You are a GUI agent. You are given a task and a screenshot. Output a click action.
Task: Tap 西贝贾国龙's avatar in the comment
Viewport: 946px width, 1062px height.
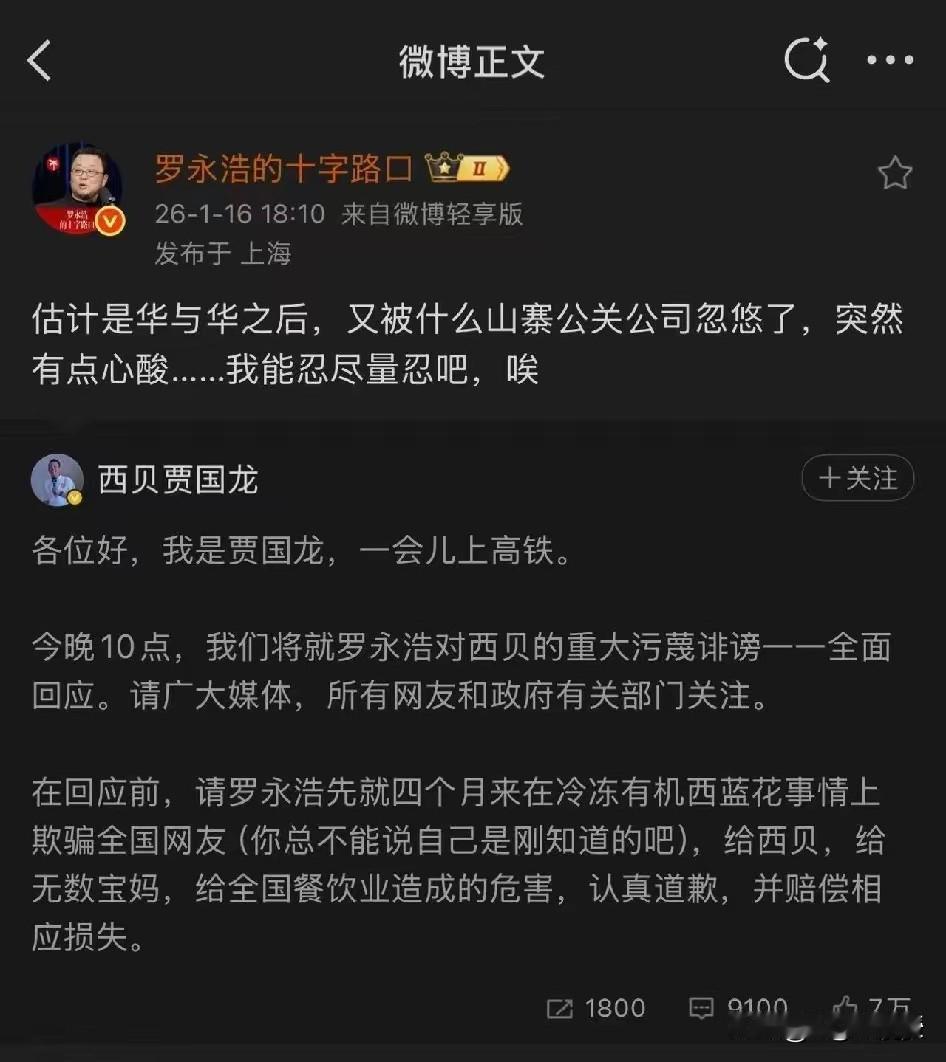pos(56,478)
